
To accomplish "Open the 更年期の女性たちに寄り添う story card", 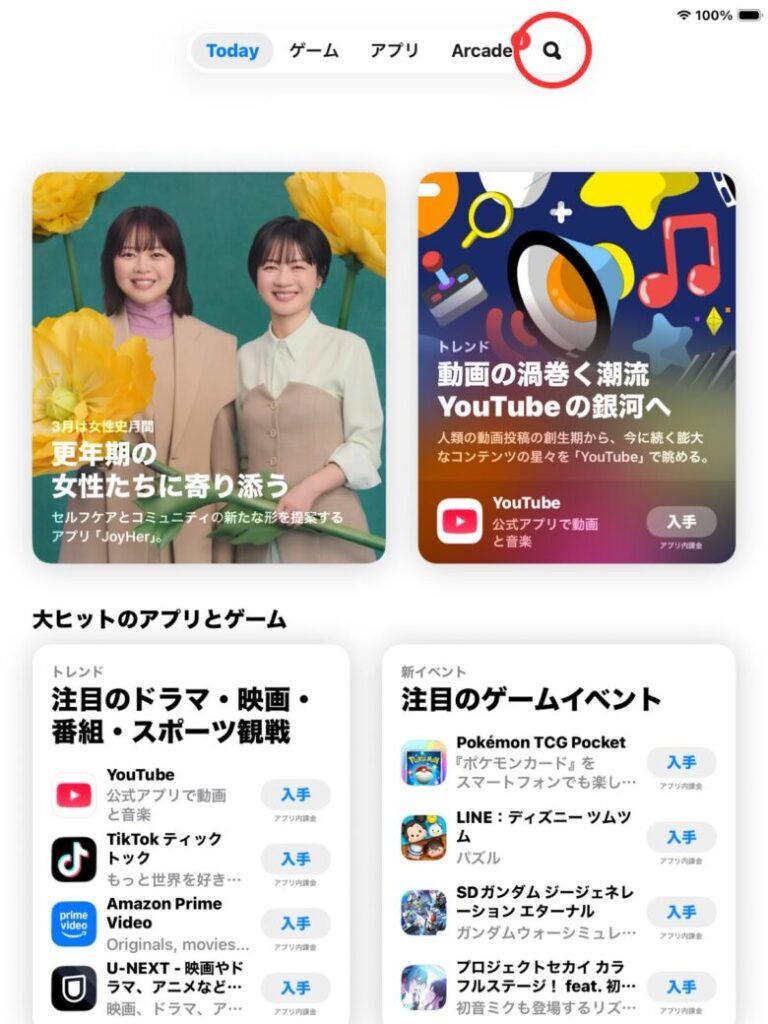I will click(x=208, y=367).
